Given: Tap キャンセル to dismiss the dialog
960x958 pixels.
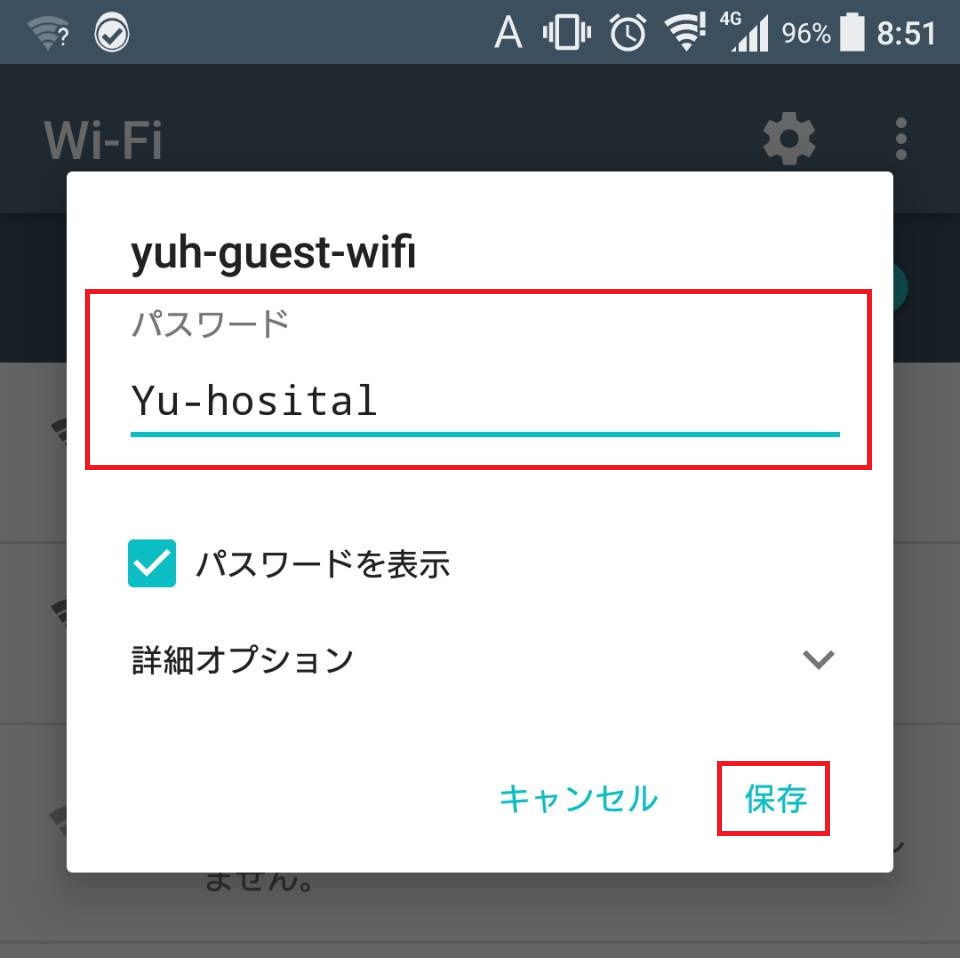Looking at the screenshot, I should click(578, 799).
